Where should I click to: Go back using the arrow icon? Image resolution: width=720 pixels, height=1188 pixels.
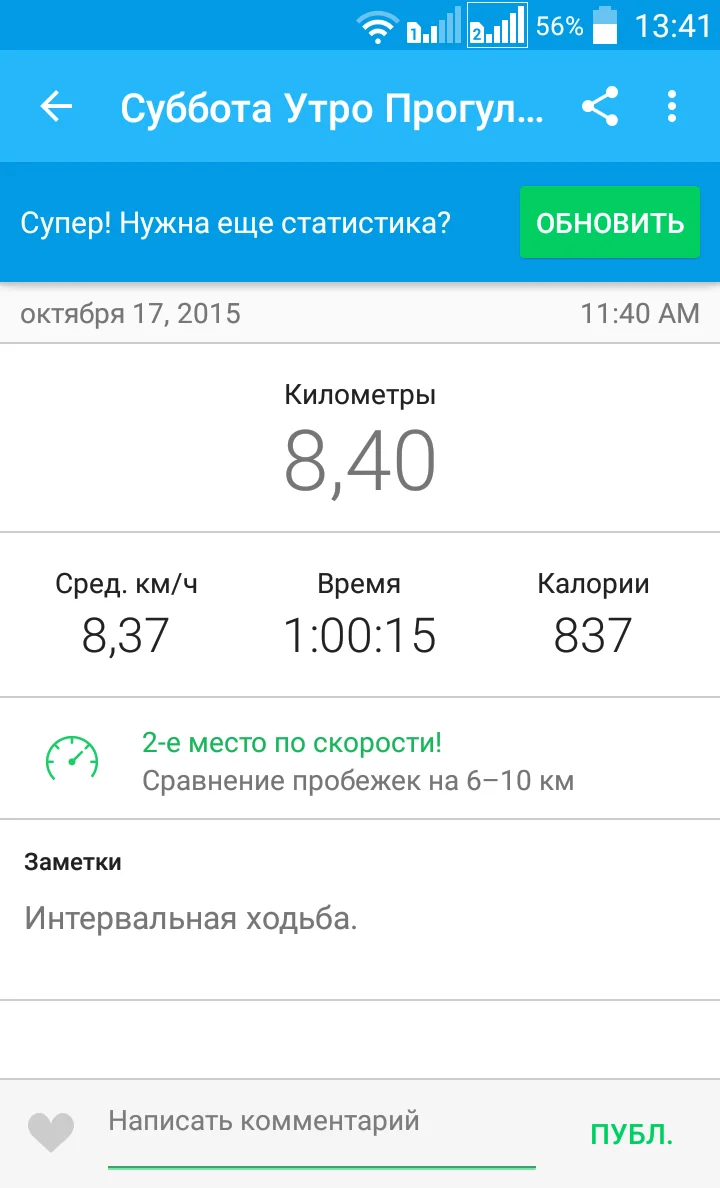(x=56, y=107)
